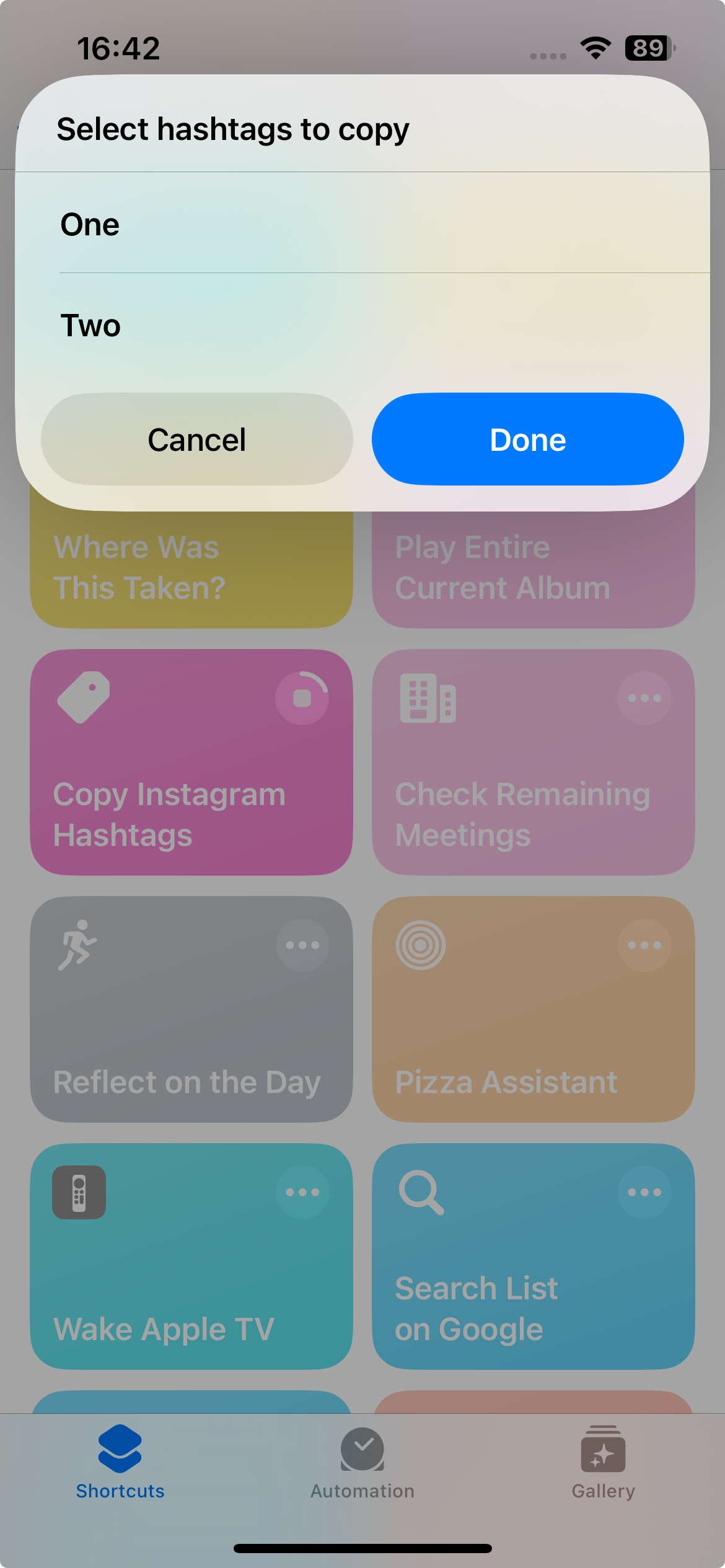Open options for Reflect on the Day
This screenshot has height=1568, width=725.
(x=302, y=945)
